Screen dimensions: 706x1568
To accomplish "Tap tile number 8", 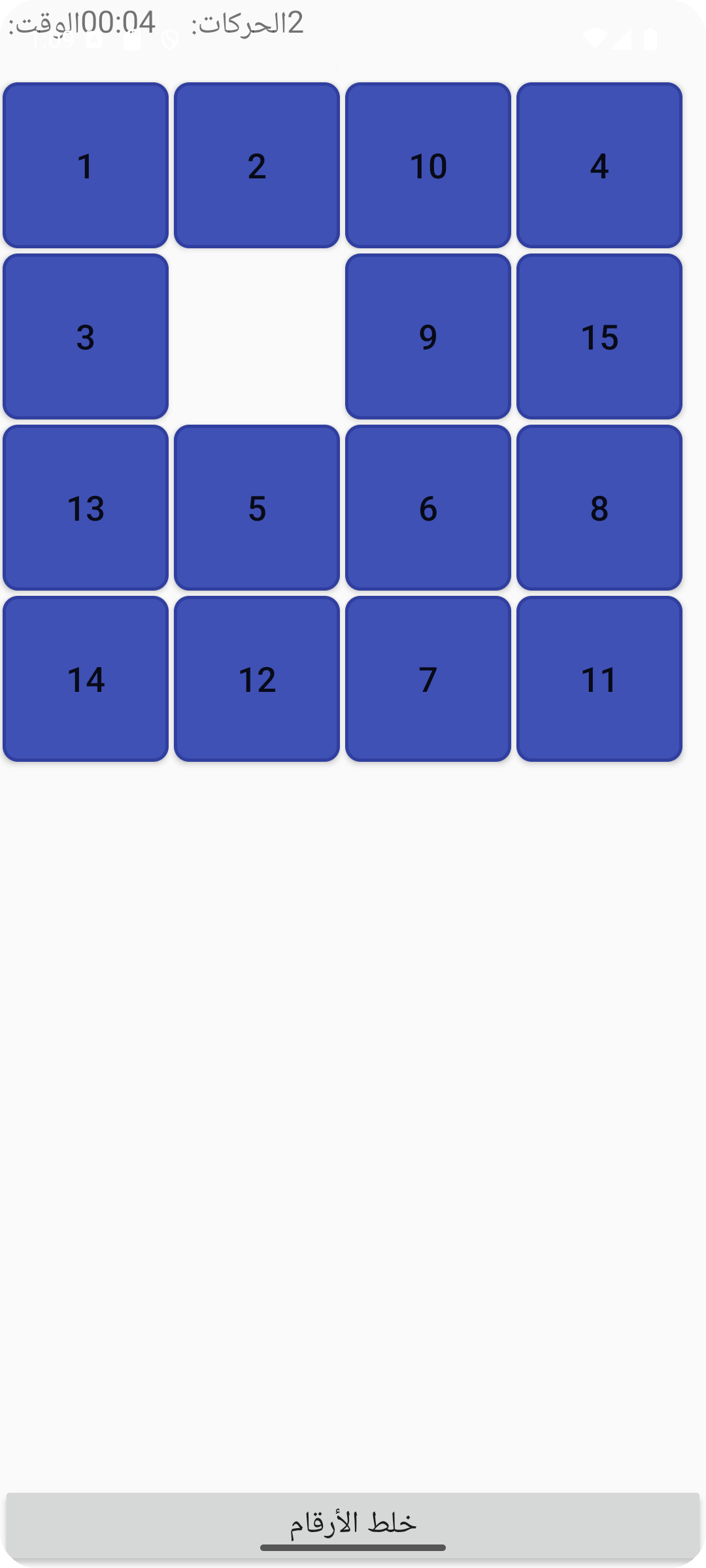I will pos(599,508).
